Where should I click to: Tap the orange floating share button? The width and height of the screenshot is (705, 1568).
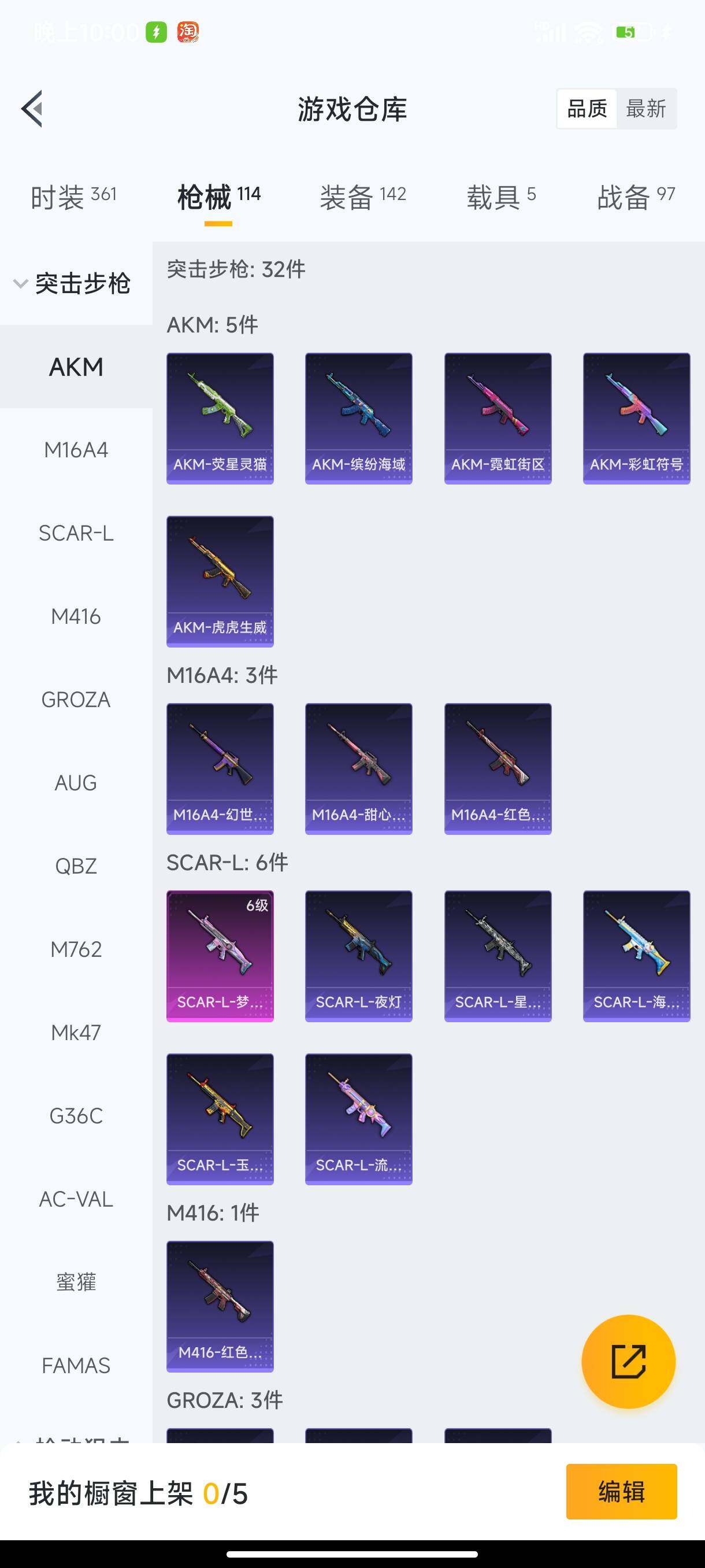(628, 1362)
